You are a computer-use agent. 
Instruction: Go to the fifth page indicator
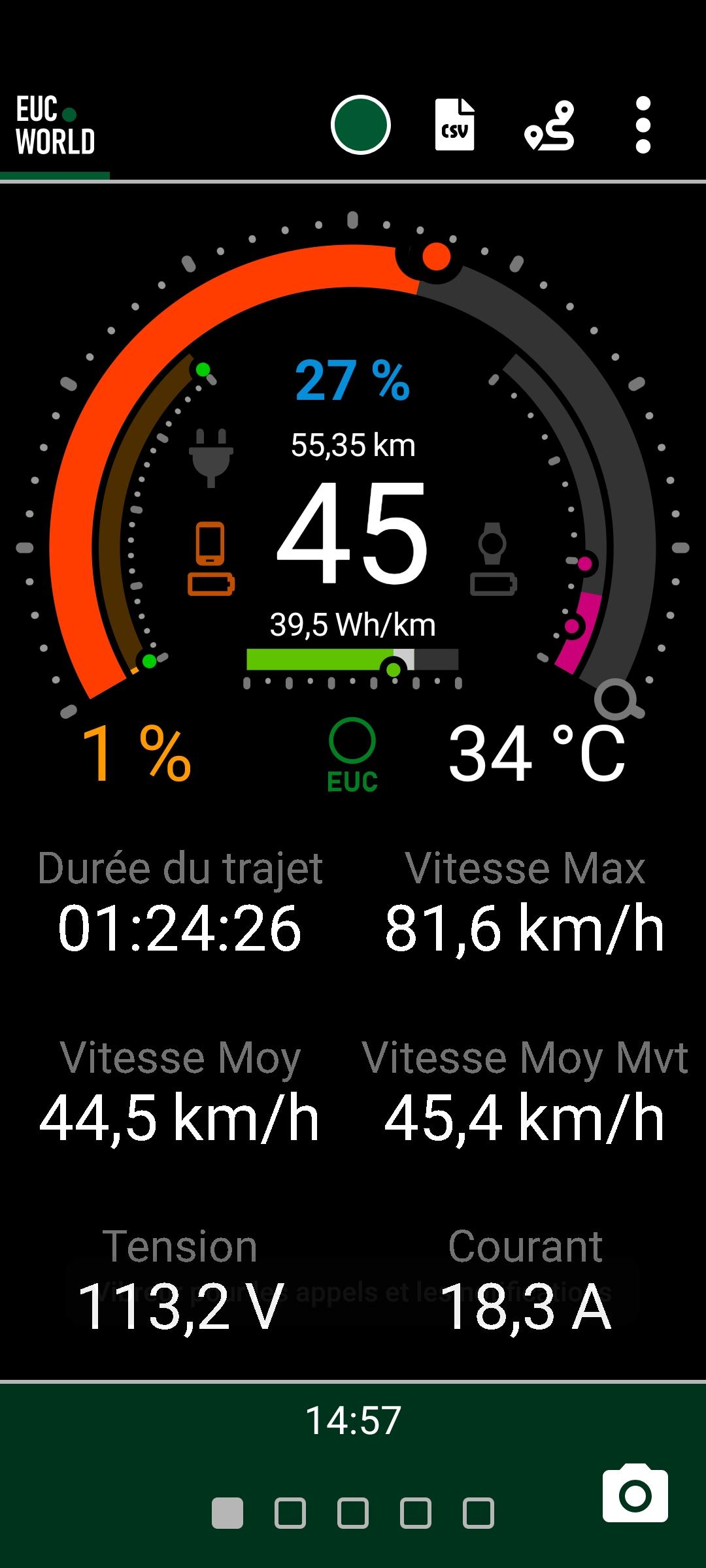479,1513
